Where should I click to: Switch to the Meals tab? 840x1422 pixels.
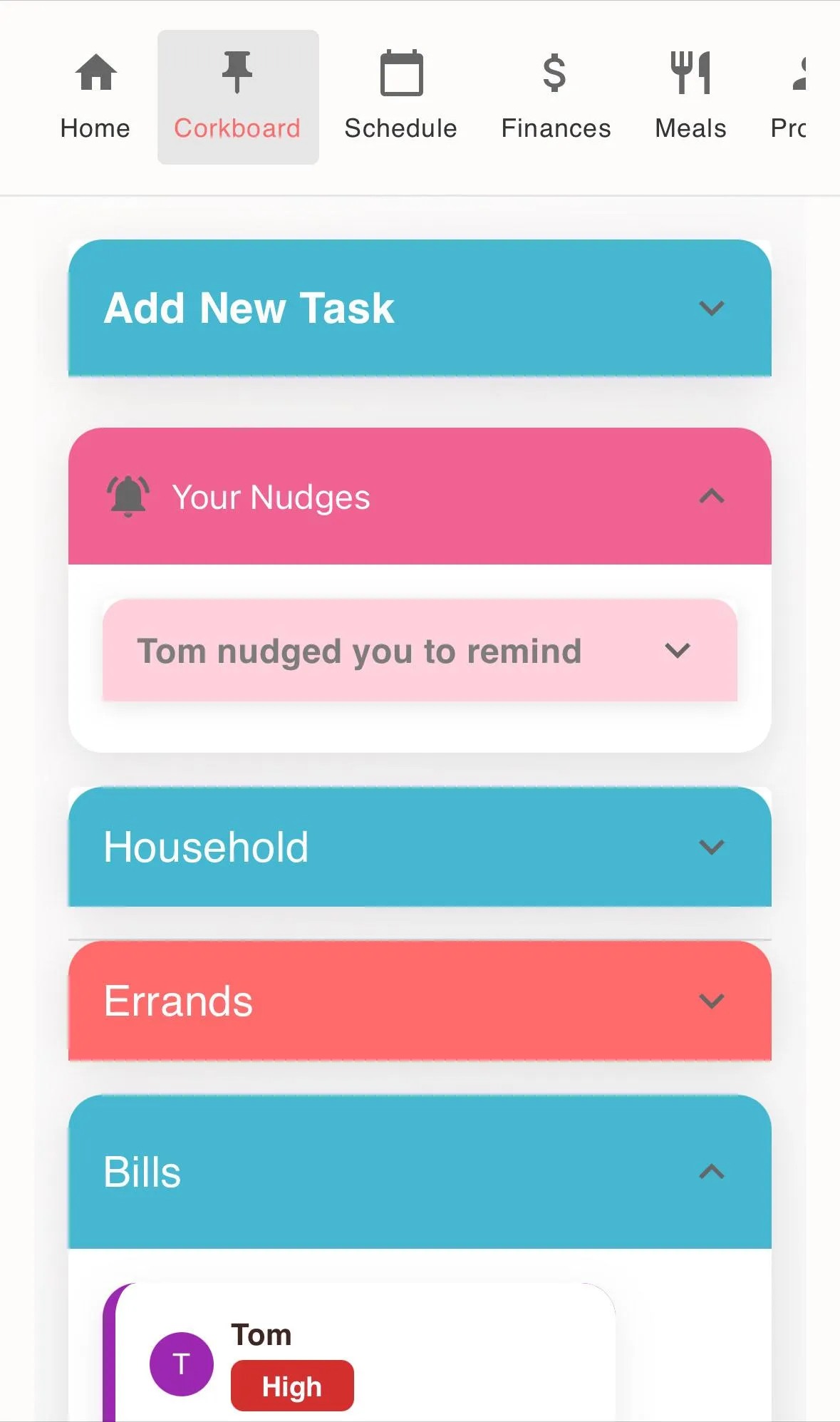coord(690,96)
